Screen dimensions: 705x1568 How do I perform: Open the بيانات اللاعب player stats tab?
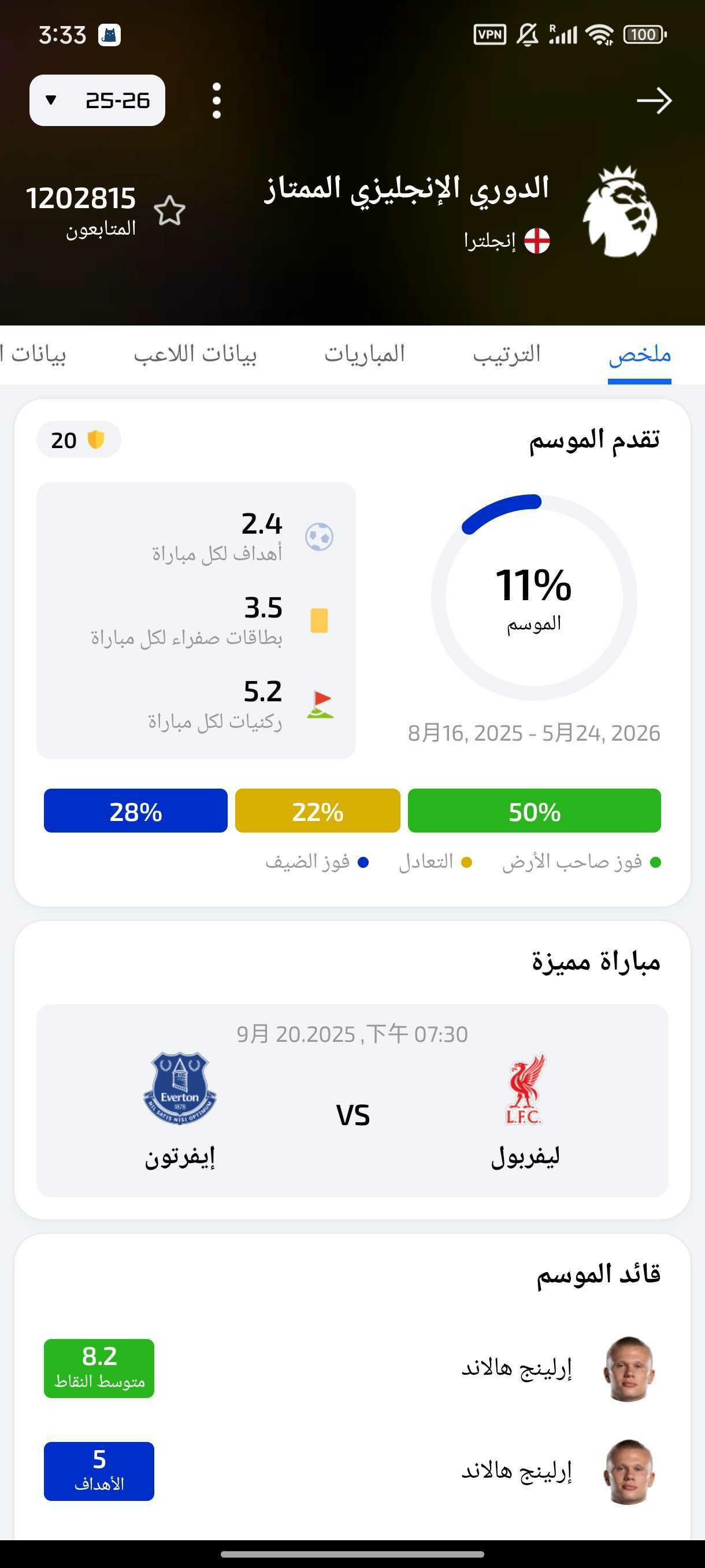(x=195, y=354)
